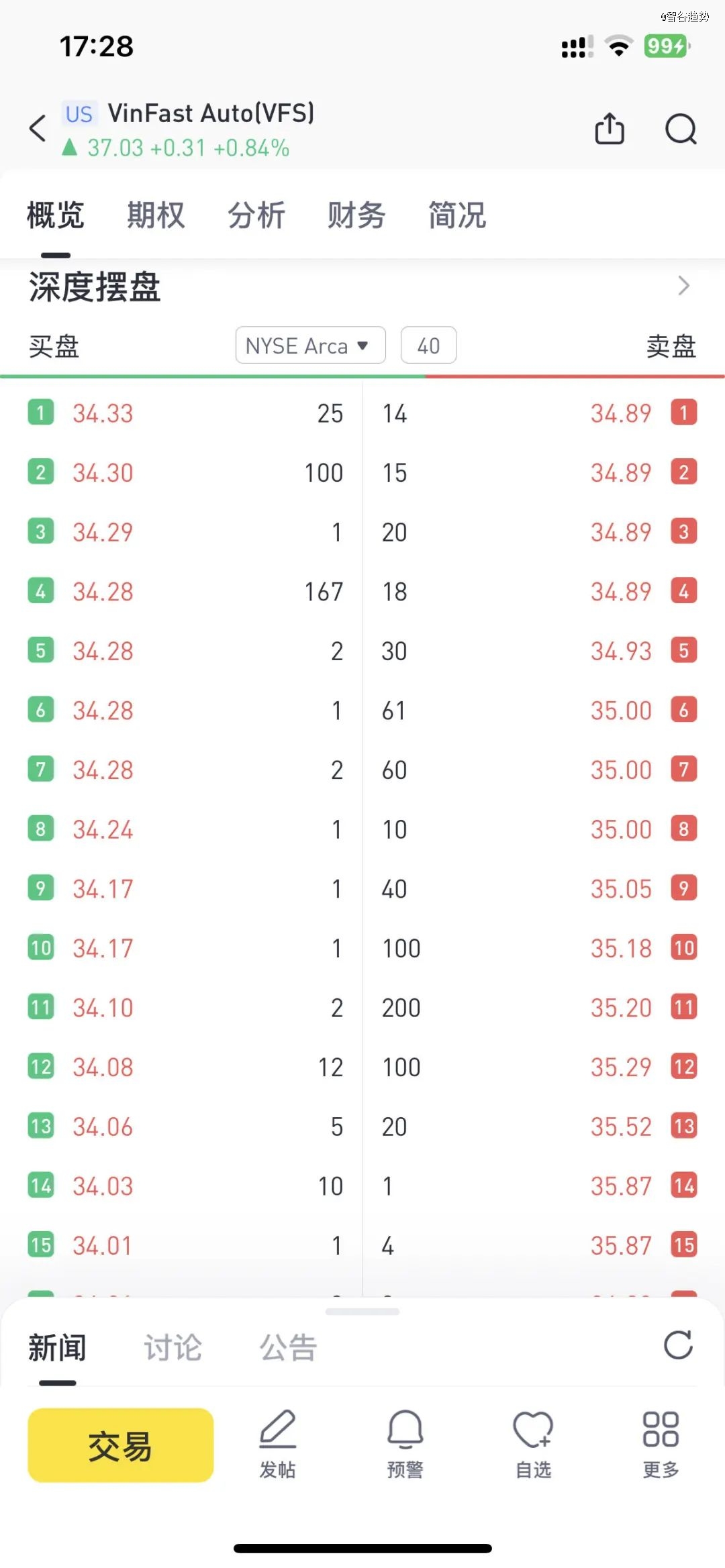Refresh the news list
The height and width of the screenshot is (1568, 725).
[678, 1345]
